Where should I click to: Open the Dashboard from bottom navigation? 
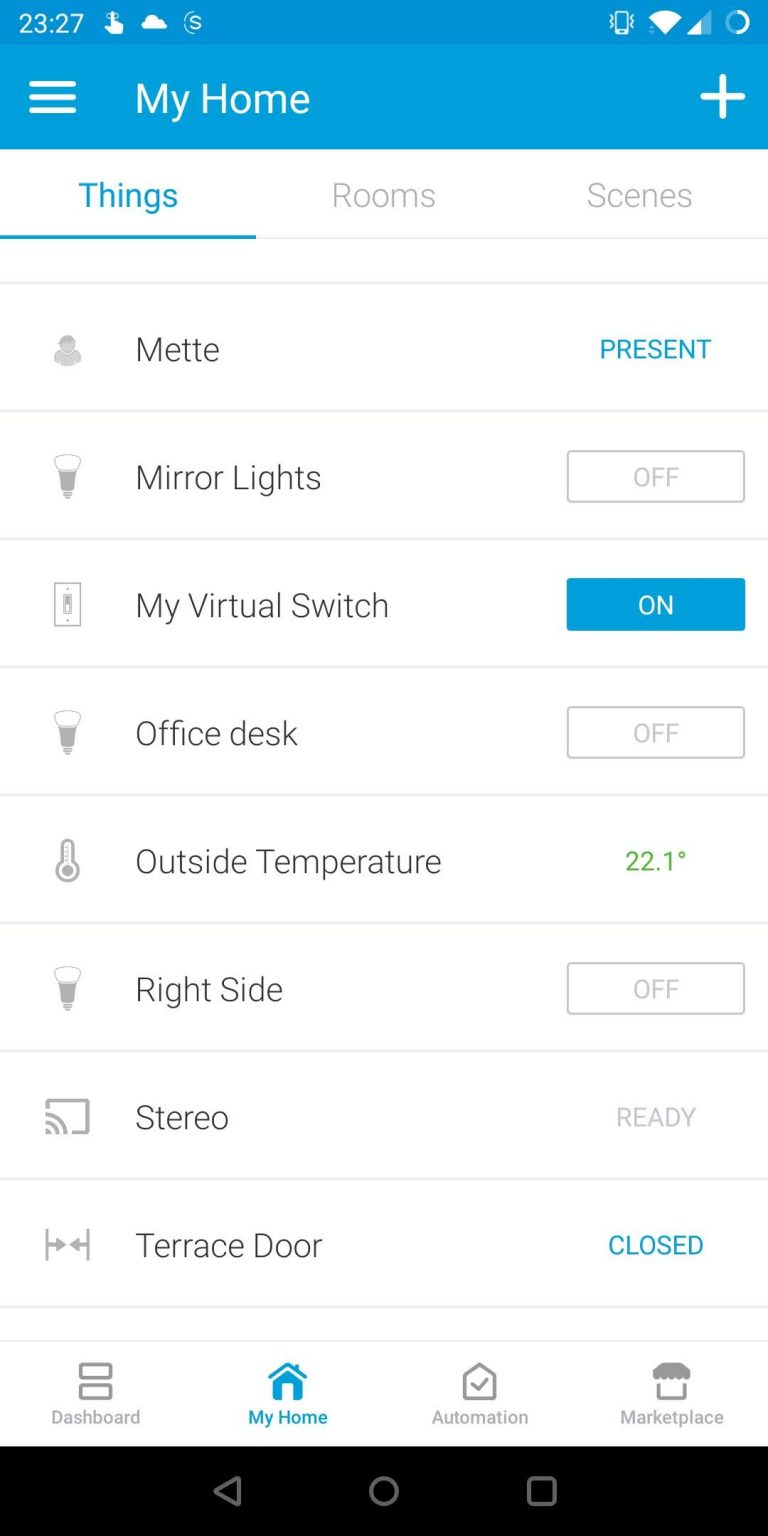tap(95, 1392)
